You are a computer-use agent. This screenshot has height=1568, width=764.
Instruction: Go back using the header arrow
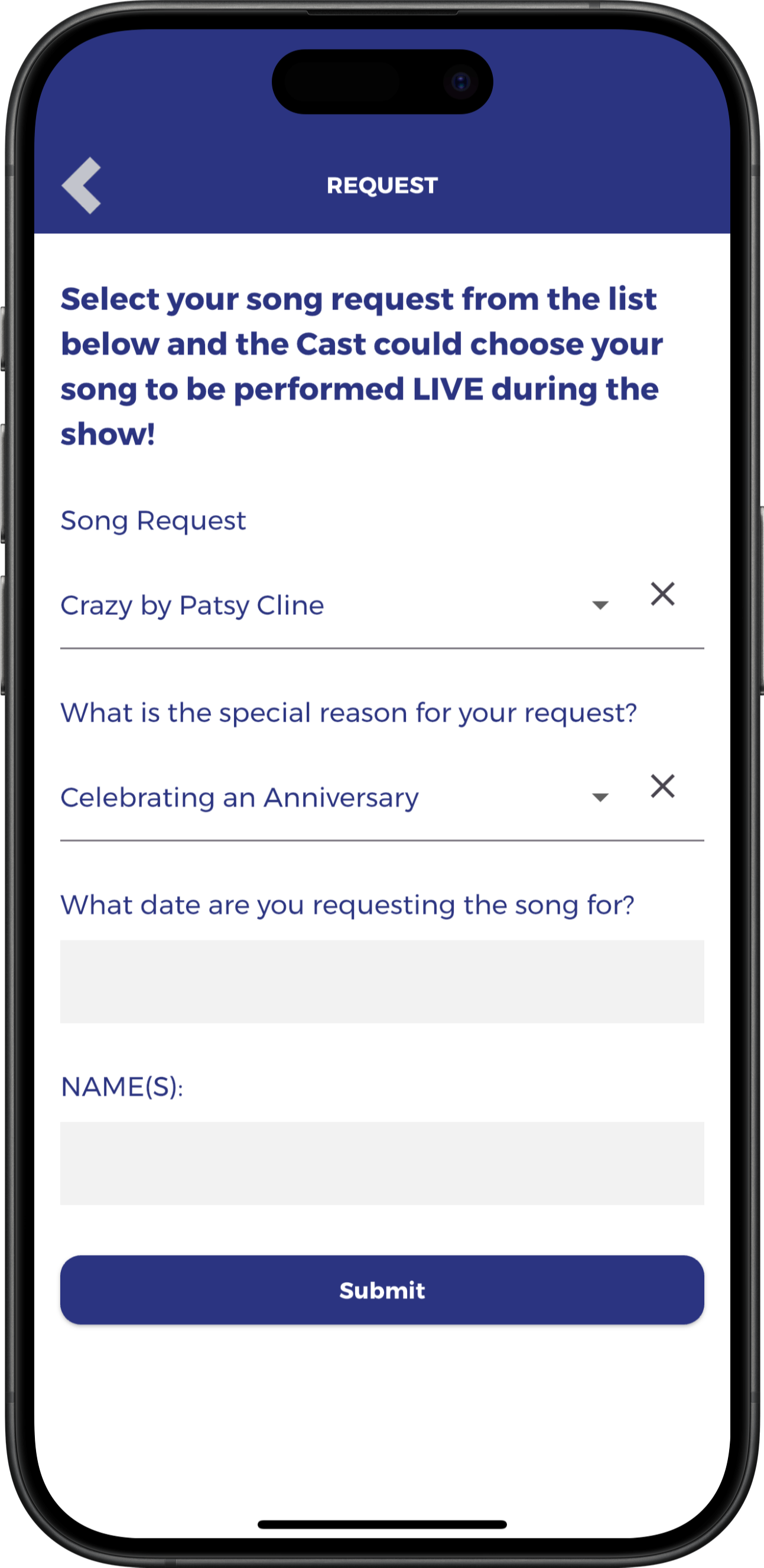coord(82,185)
